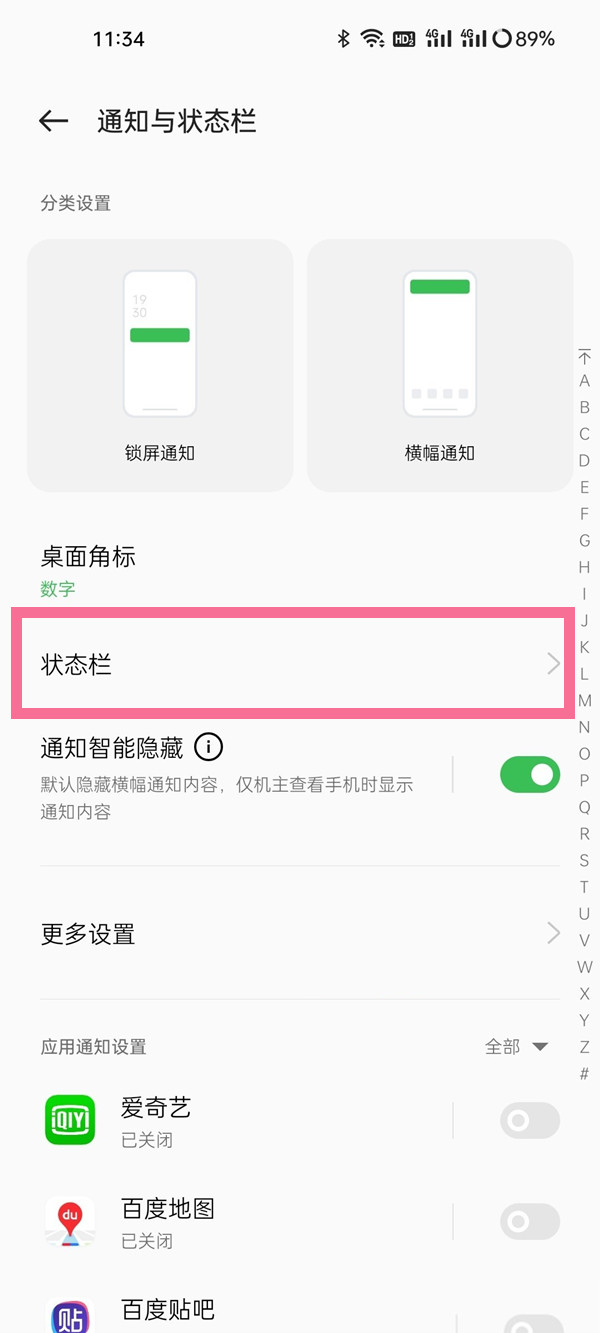Jump to letter Z in index
The height and width of the screenshot is (1333, 600).
585,1047
